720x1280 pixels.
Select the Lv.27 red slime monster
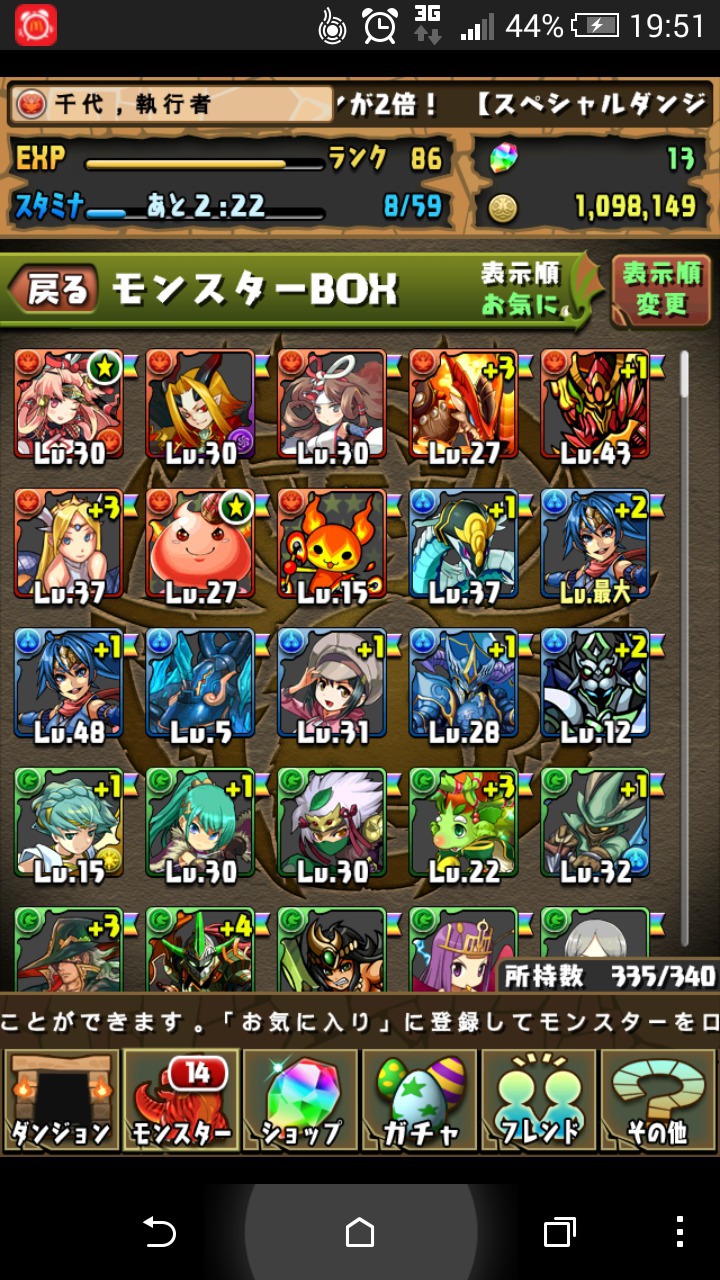pos(200,545)
